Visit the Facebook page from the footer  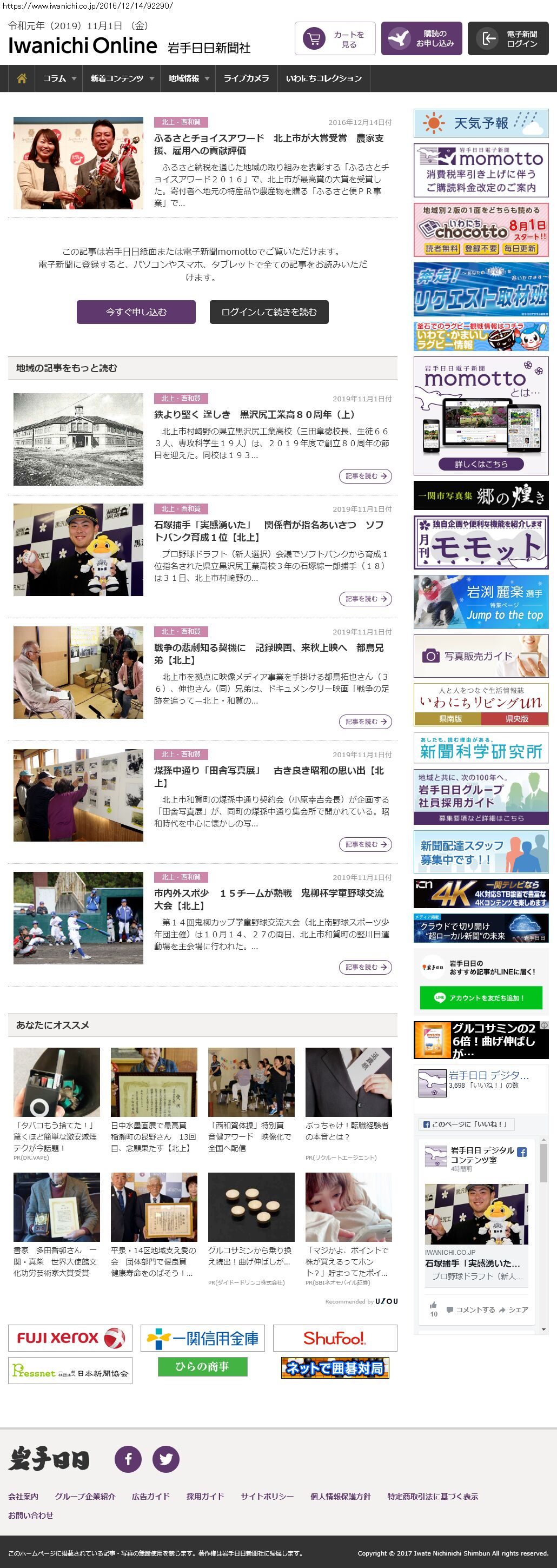[129, 1459]
